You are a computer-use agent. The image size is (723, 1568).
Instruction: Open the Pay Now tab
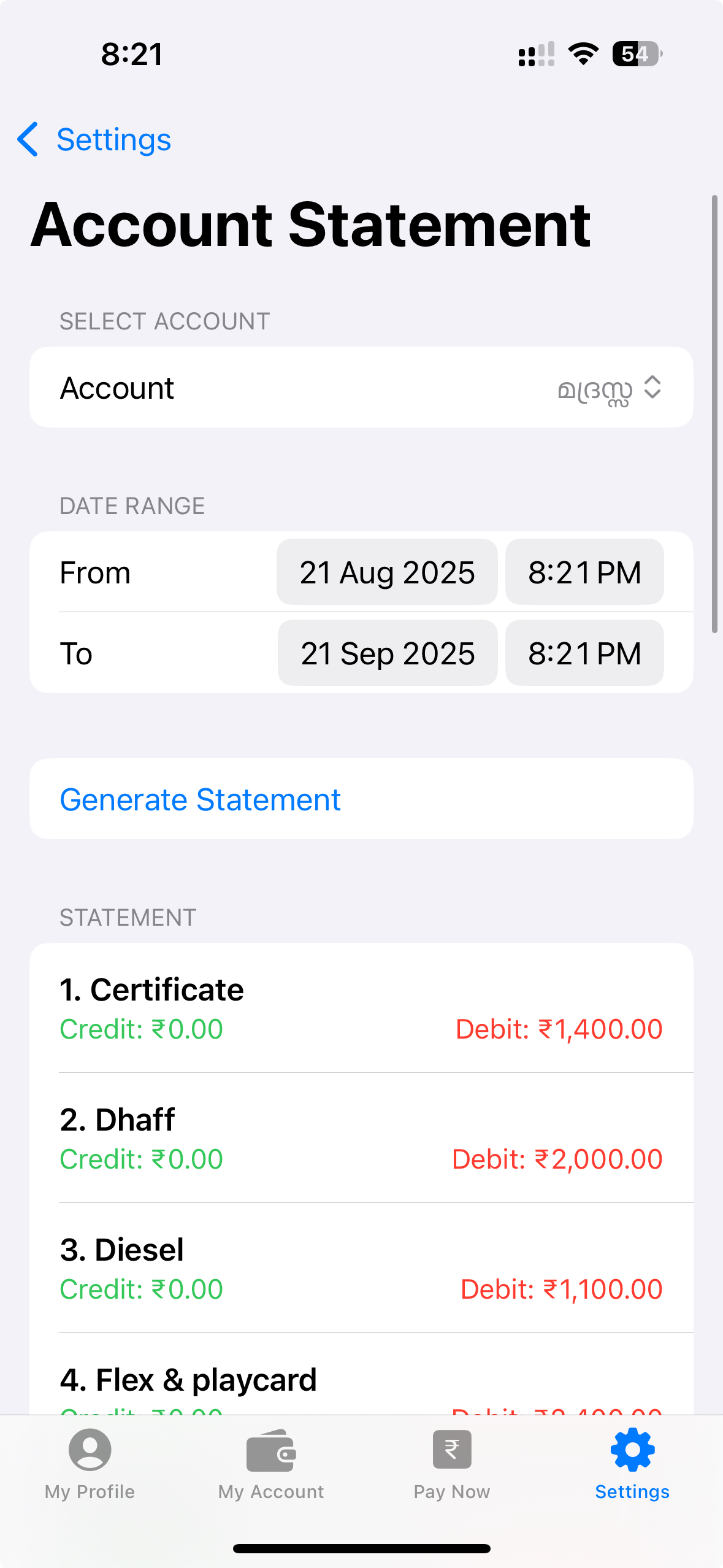(x=452, y=1464)
